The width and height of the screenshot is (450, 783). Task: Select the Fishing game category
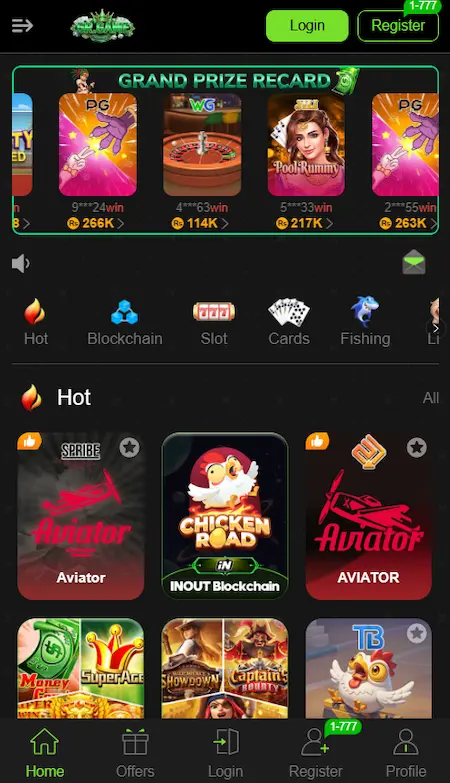[x=365, y=323]
